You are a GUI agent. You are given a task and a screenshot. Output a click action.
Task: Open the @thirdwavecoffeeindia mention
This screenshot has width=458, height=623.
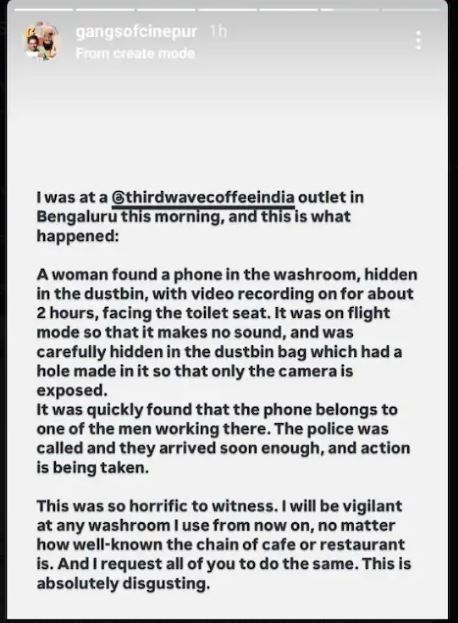203,197
